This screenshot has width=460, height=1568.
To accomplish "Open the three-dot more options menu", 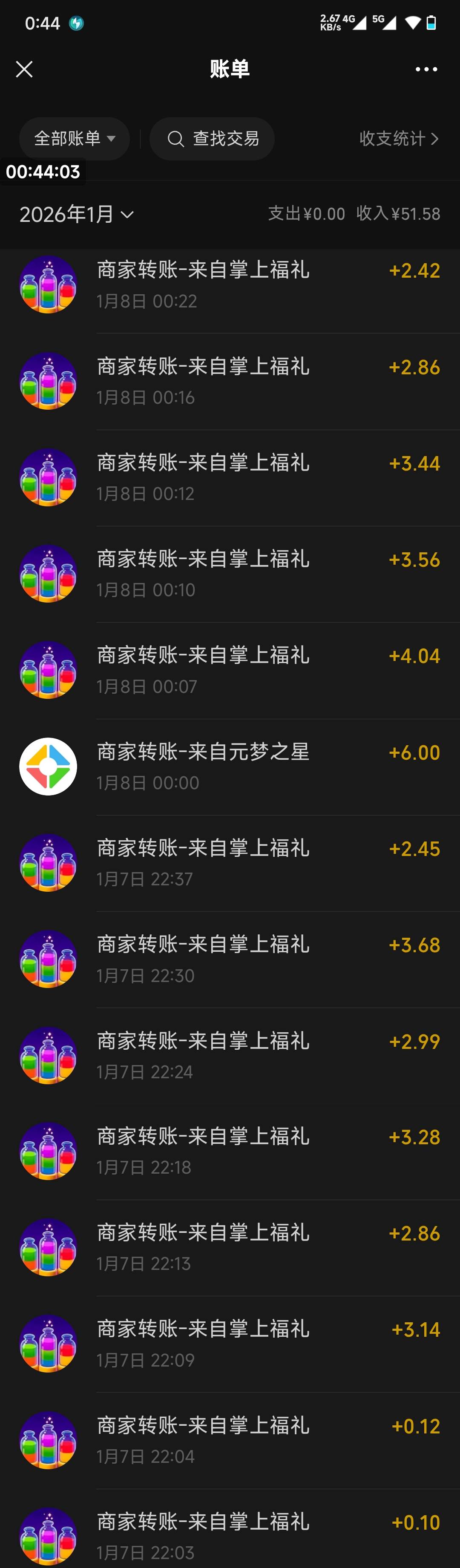I will [426, 69].
